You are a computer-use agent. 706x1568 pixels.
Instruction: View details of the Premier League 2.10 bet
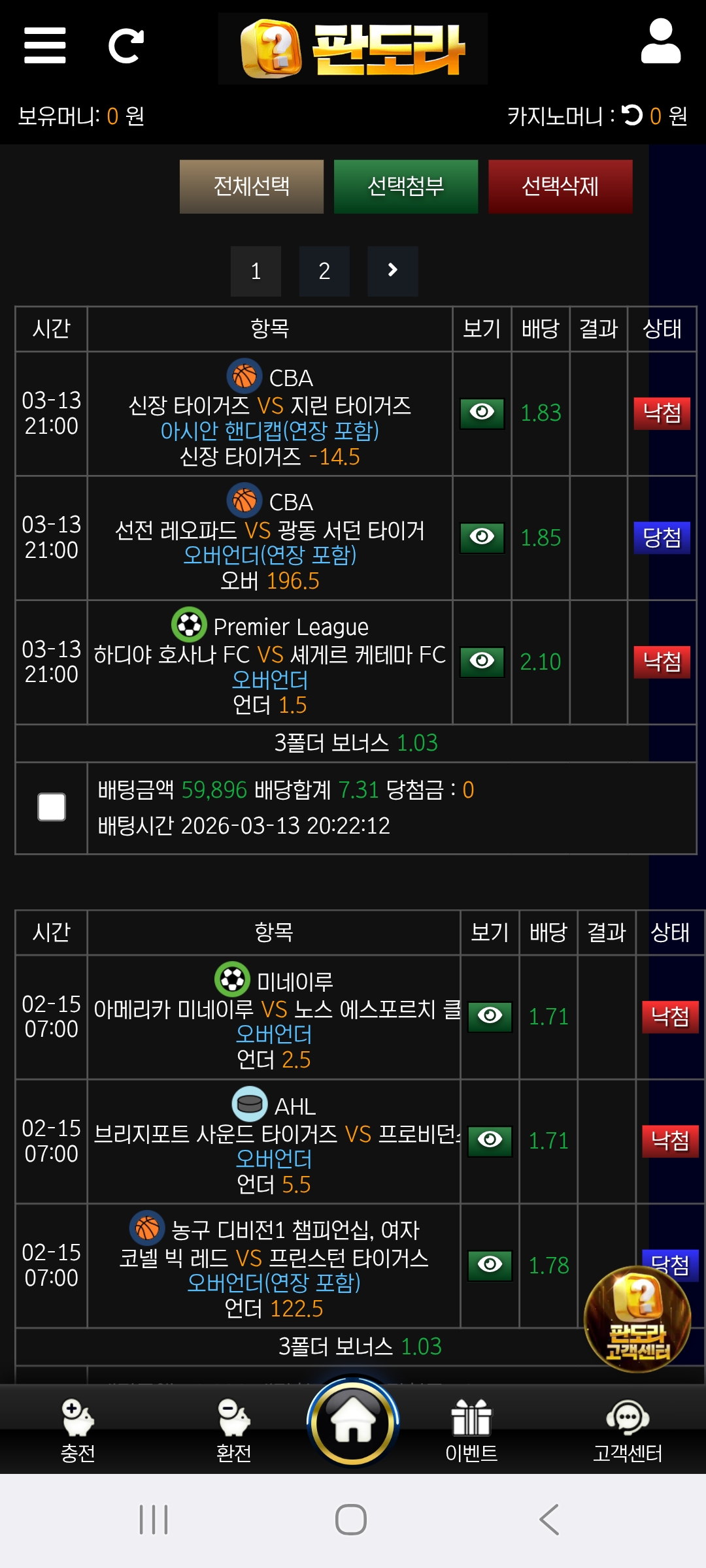pos(482,661)
